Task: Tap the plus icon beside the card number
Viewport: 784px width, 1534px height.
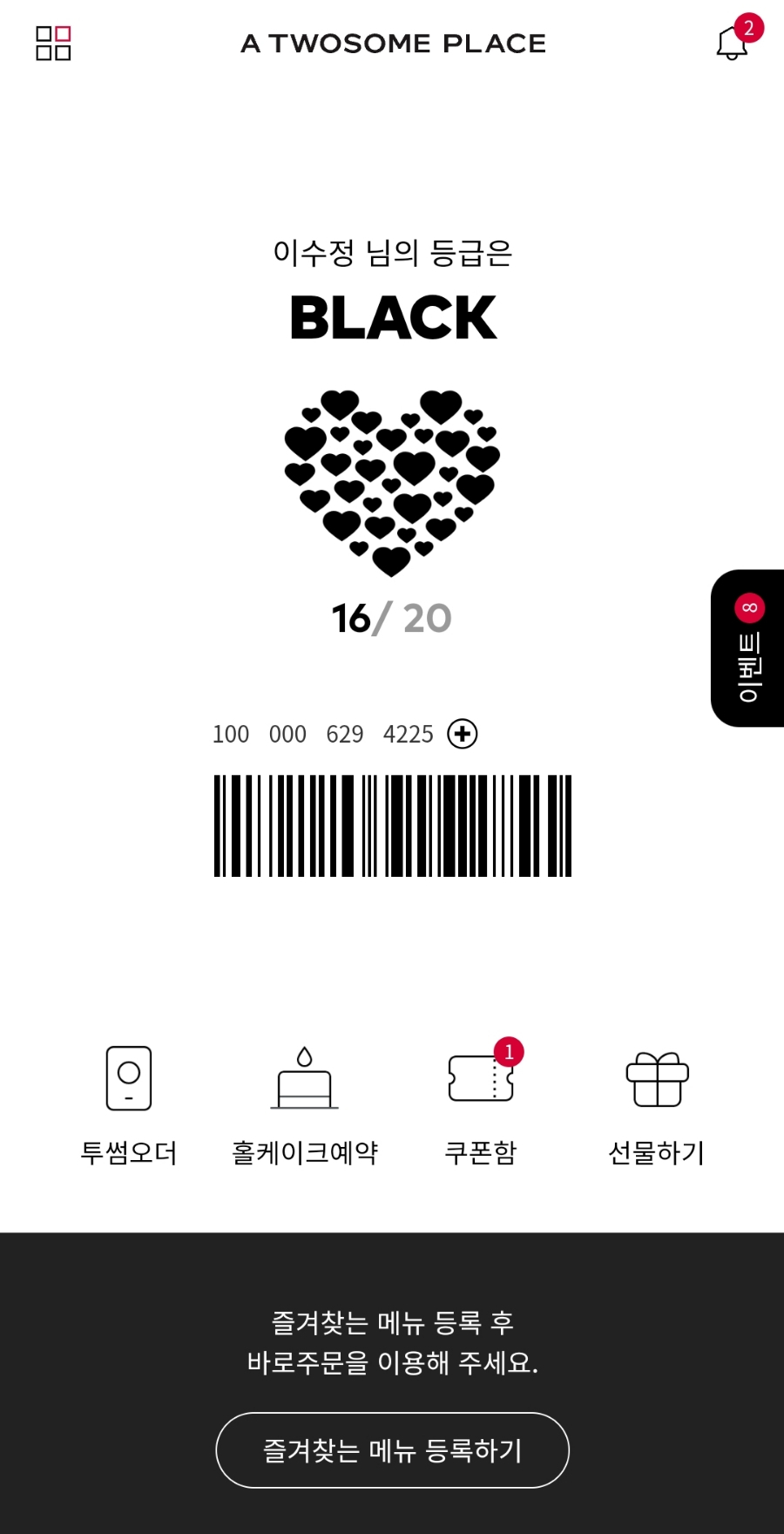Action: 463,734
